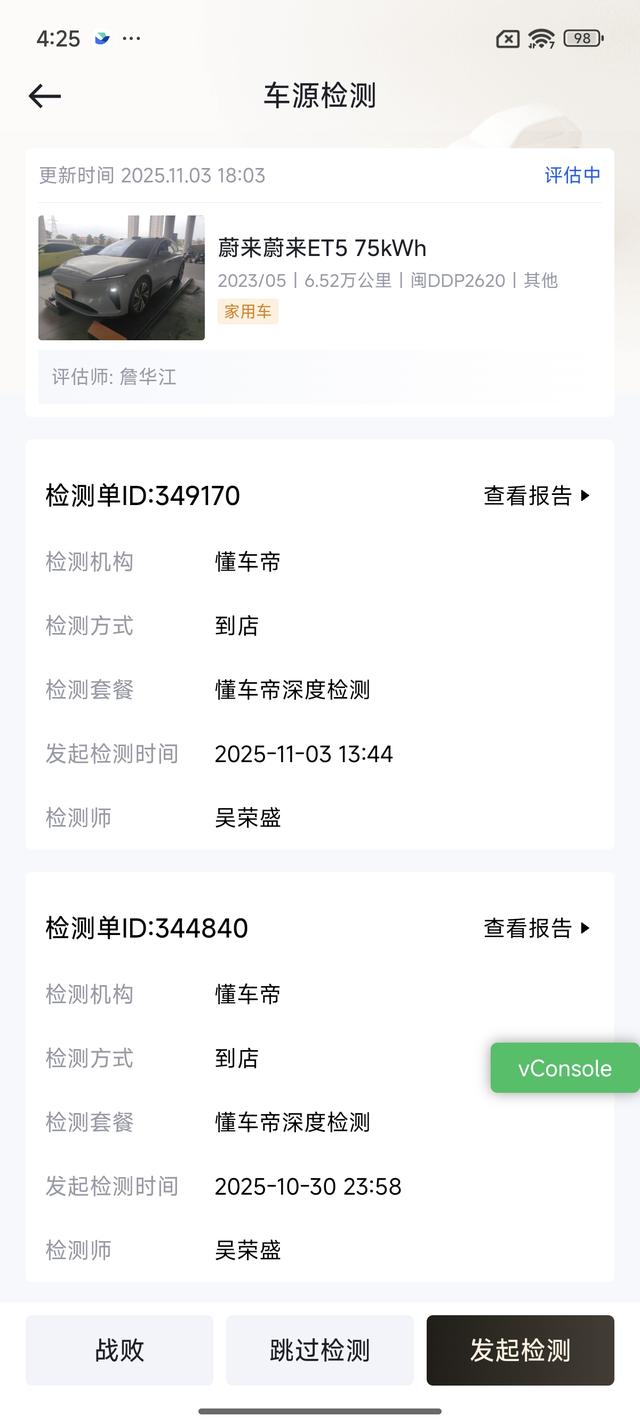Open the 蔚来ET5 75kWh vehicle card

pos(320,278)
